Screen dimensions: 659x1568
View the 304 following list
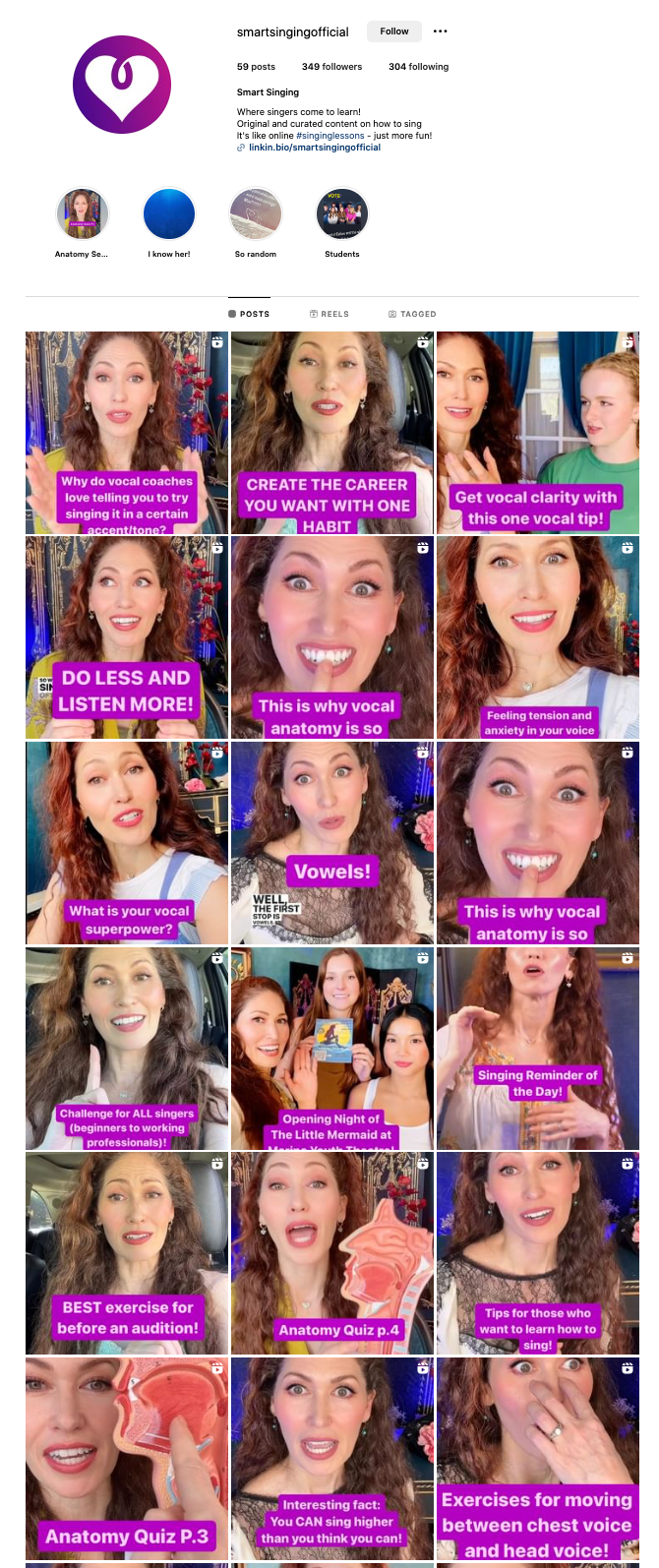tap(418, 67)
